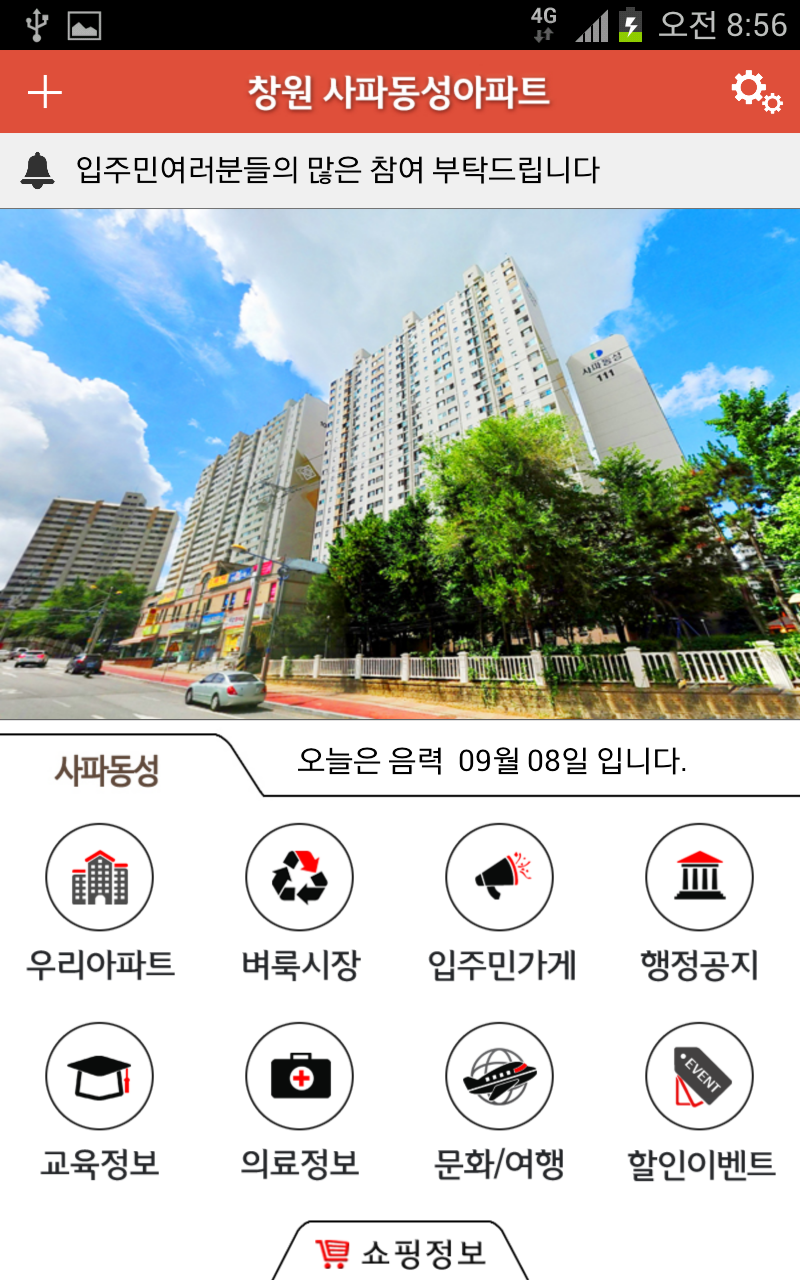Screen dimensions: 800x1280
Task: Select the 사파동성 tab
Action: click(x=107, y=770)
